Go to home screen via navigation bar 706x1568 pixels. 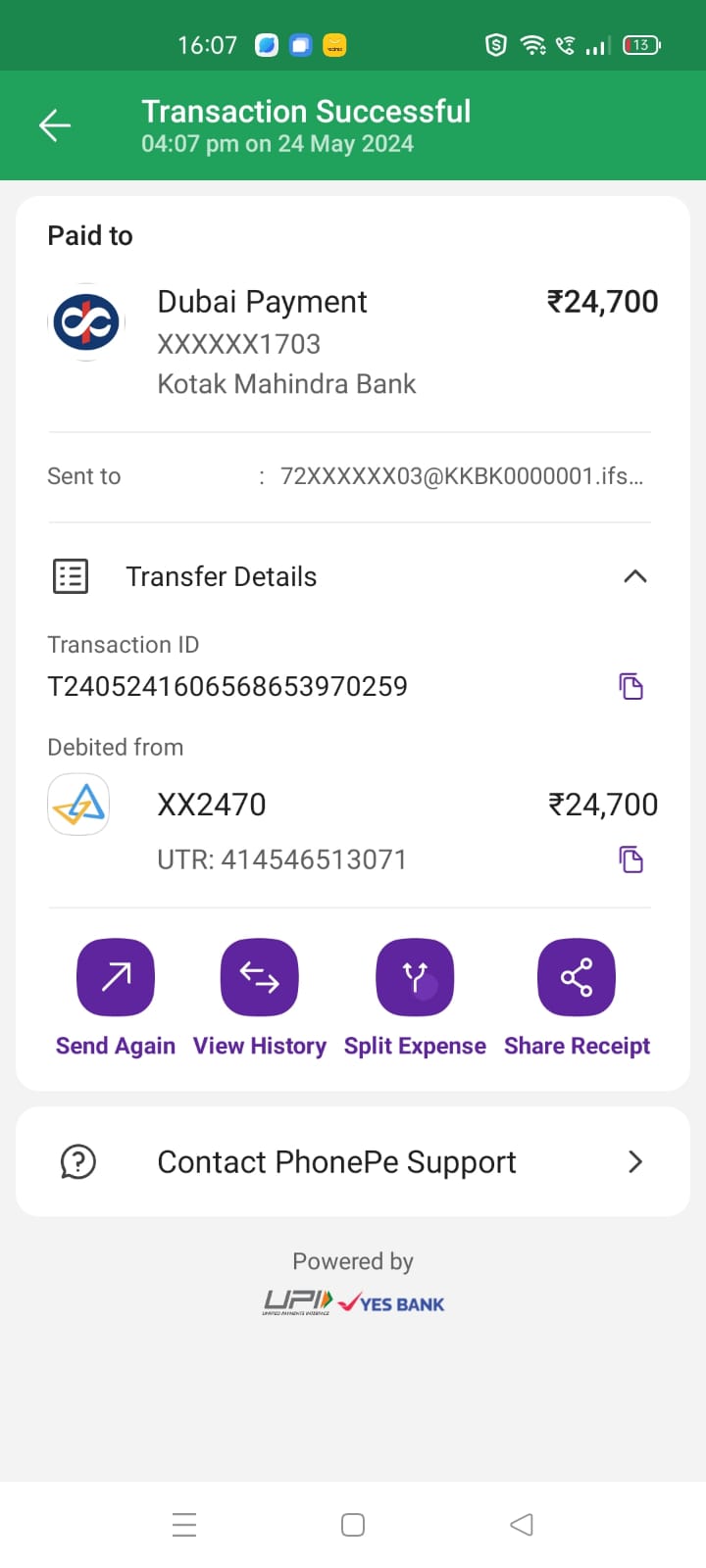coord(353,1525)
